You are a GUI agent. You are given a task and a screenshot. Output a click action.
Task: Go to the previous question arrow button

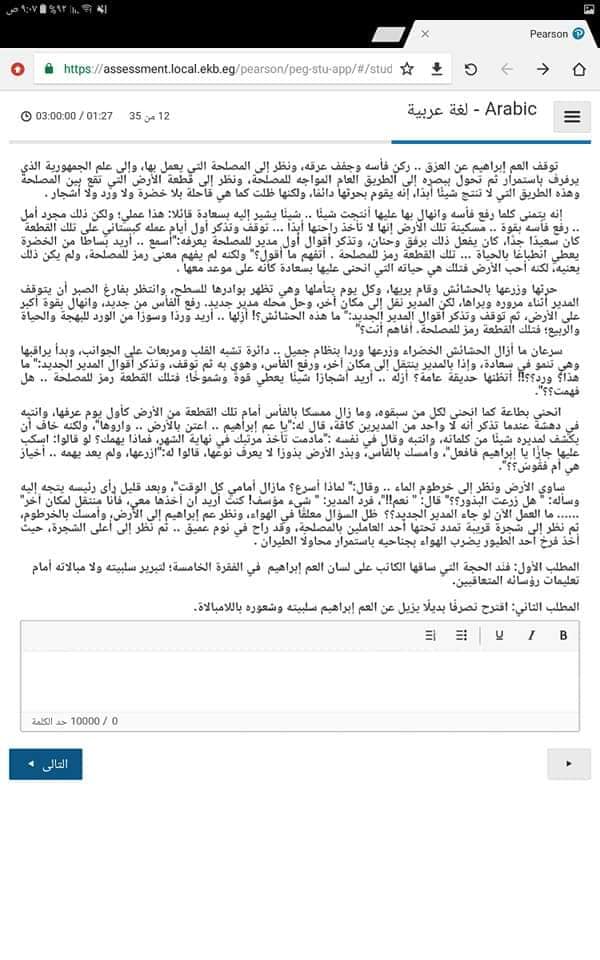(569, 763)
